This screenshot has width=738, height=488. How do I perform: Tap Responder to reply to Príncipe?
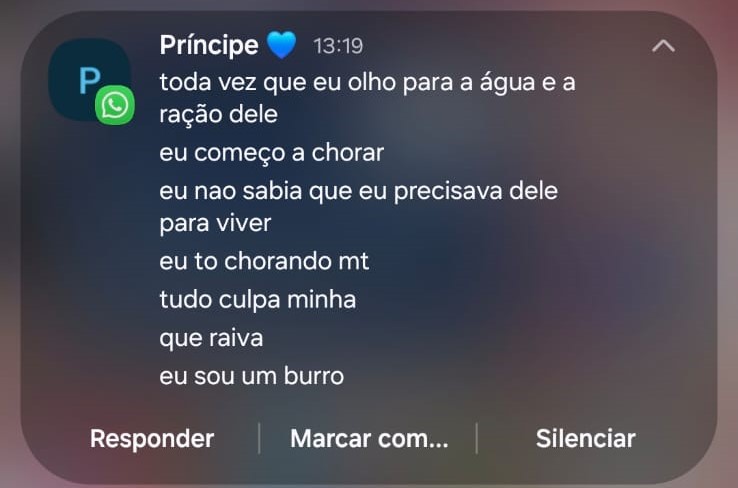[x=151, y=438]
